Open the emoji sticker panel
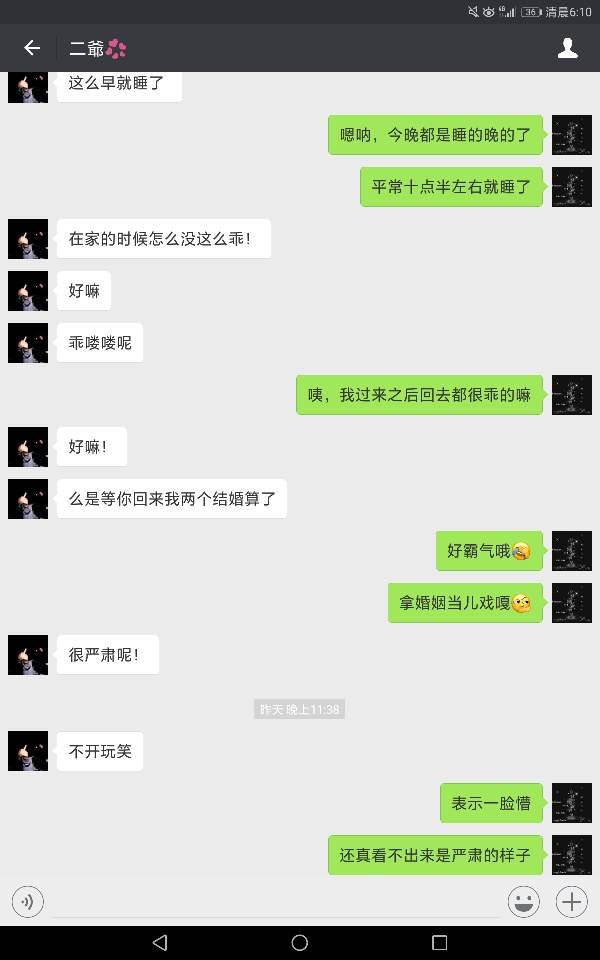The image size is (600, 960). [523, 901]
